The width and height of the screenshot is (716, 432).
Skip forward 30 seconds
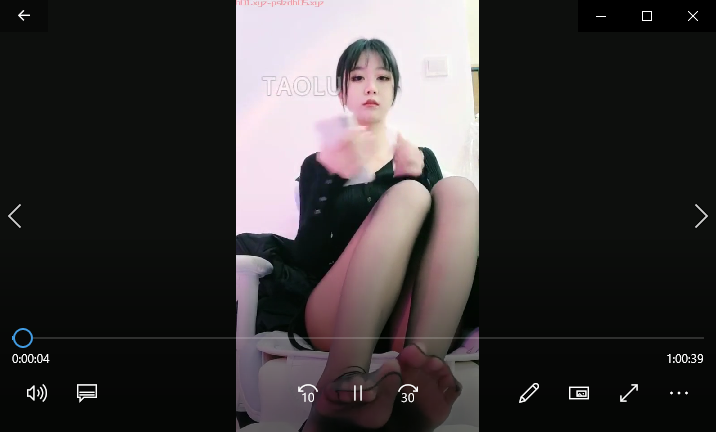[408, 393]
